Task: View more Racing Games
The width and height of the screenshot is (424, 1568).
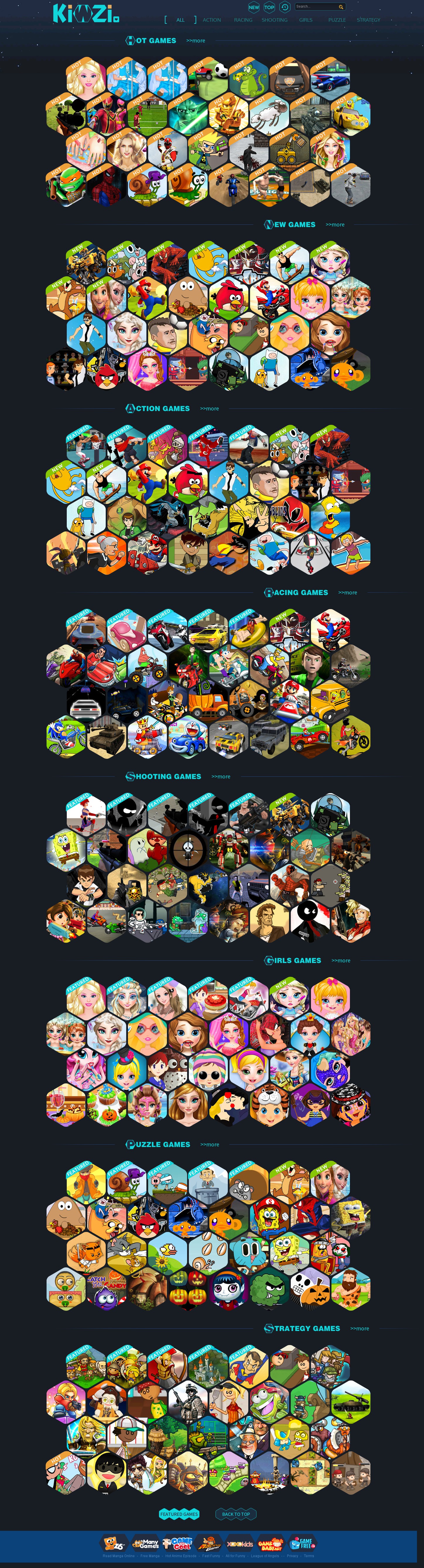Action: click(x=347, y=592)
